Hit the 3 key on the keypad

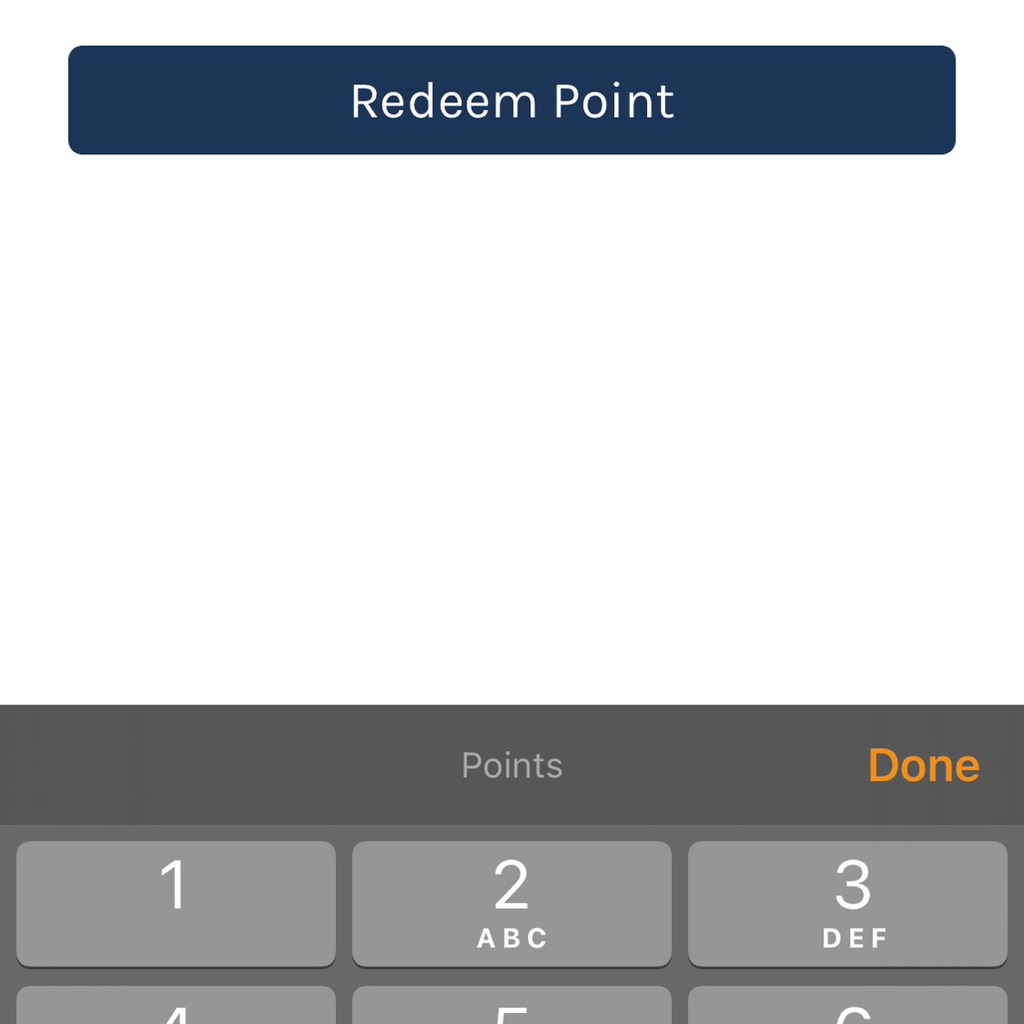[x=847, y=903]
